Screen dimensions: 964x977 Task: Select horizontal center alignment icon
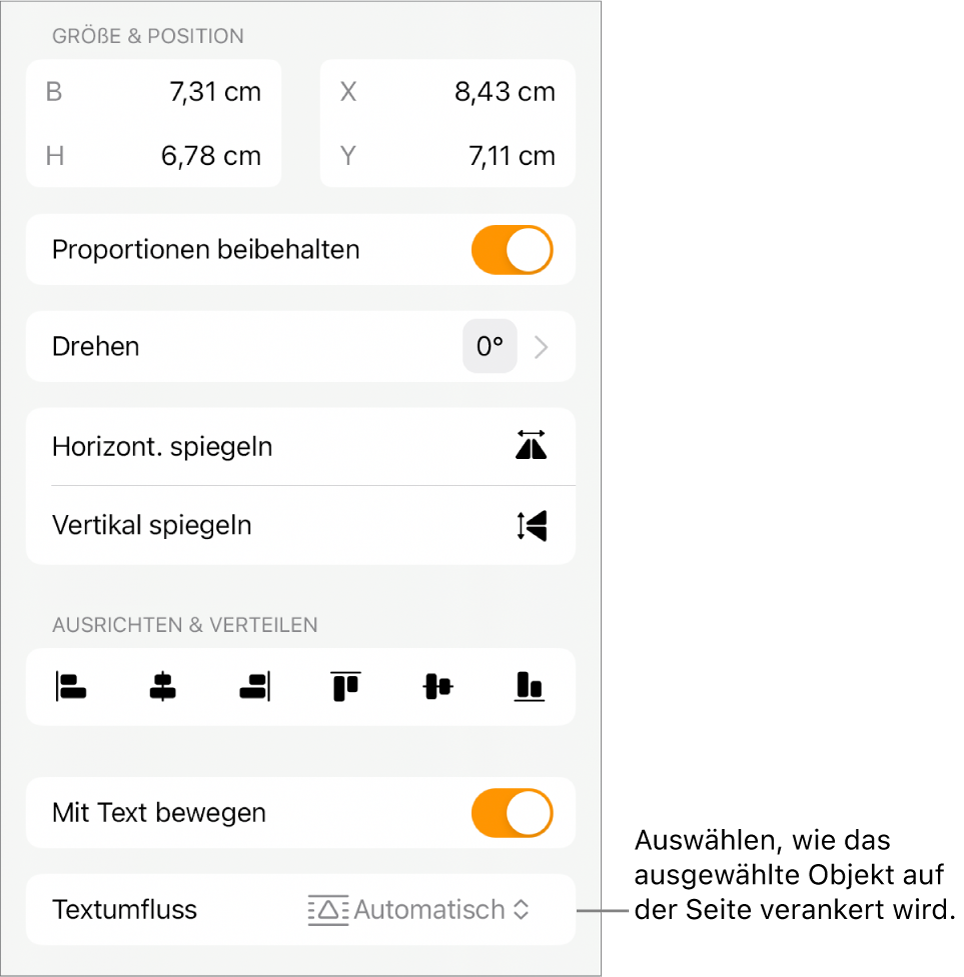[x=162, y=687]
